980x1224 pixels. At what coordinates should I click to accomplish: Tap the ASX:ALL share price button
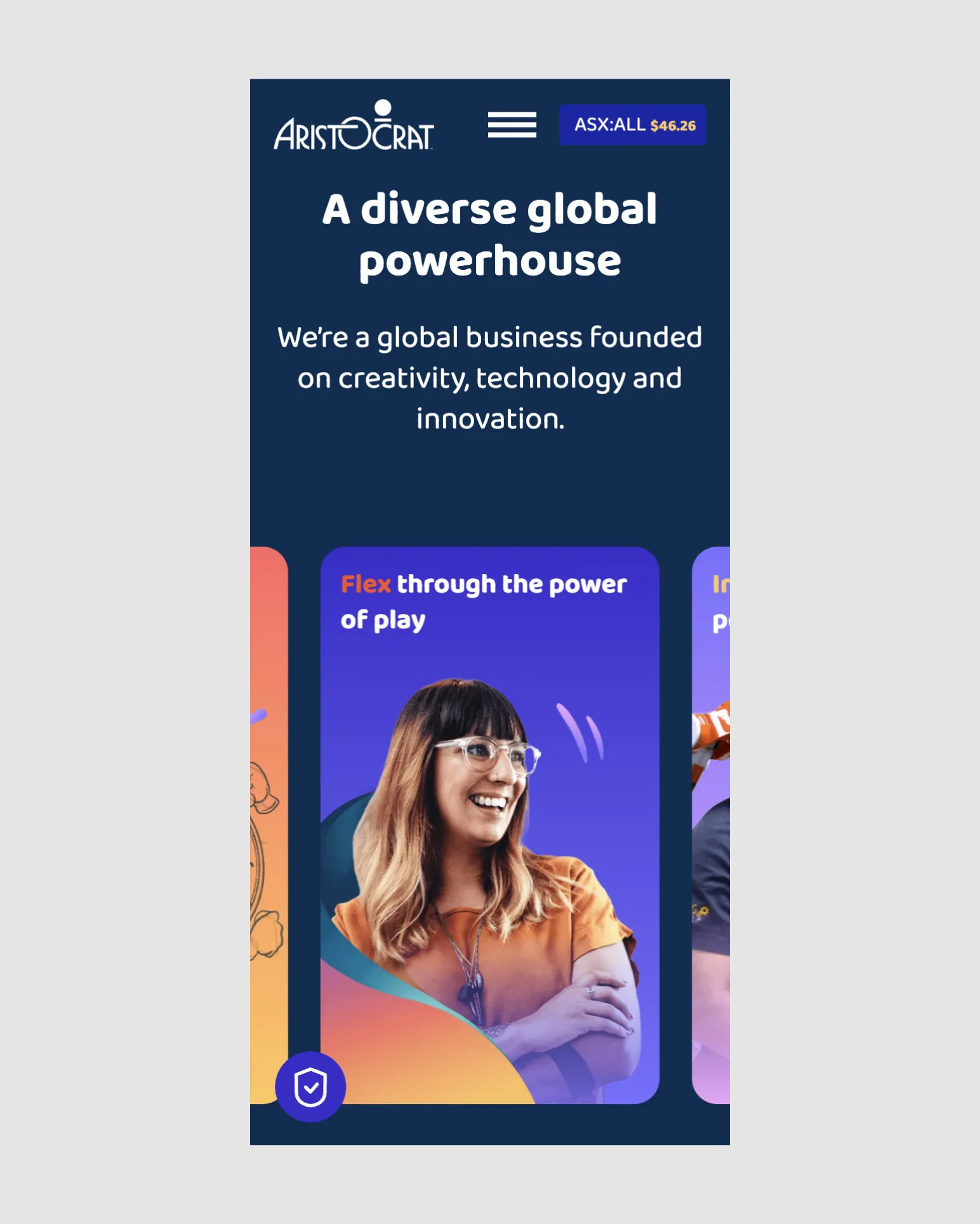click(632, 125)
